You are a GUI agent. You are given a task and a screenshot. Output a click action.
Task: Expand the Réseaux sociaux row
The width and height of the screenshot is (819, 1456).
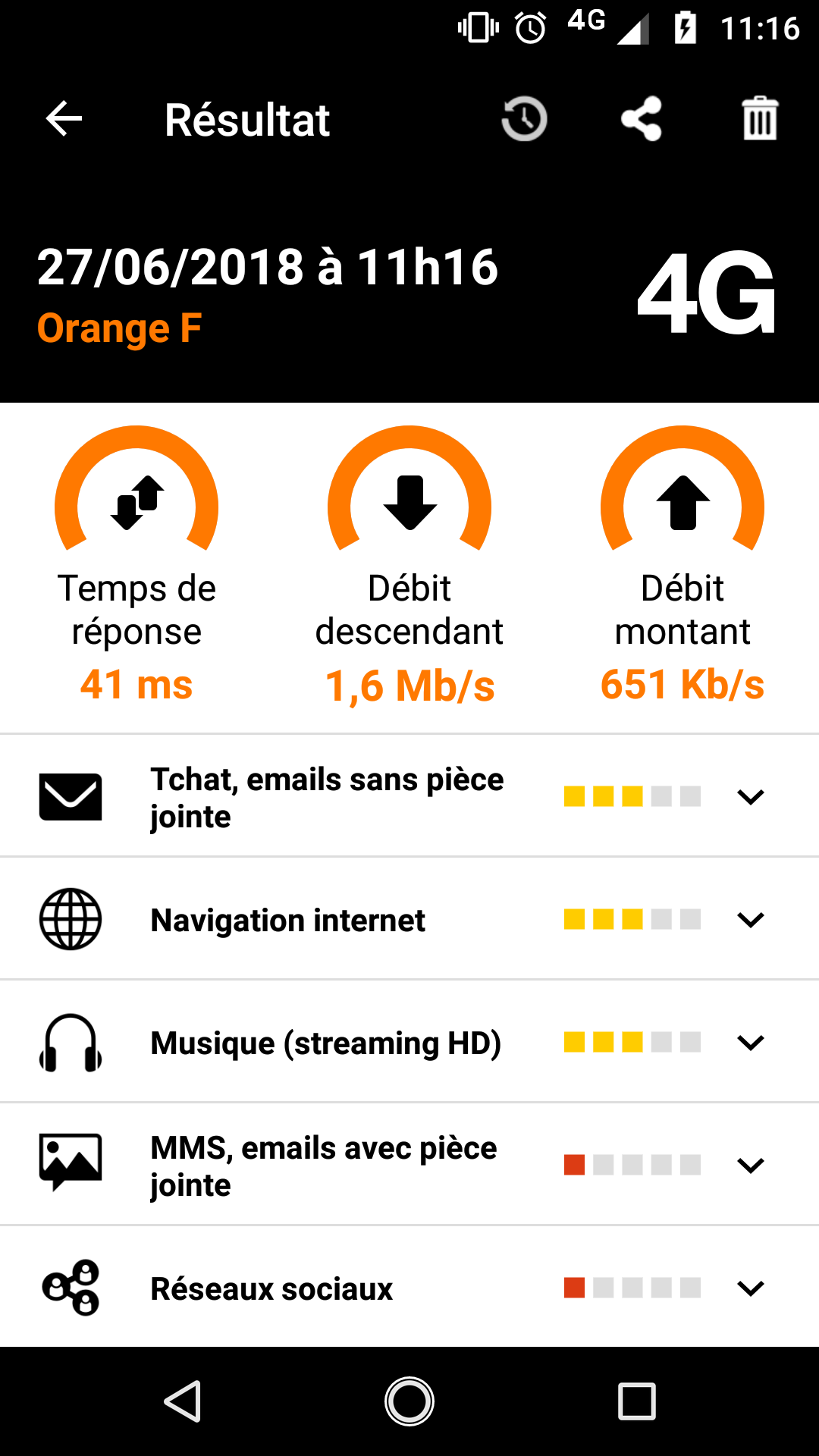pyautogui.click(x=750, y=1288)
